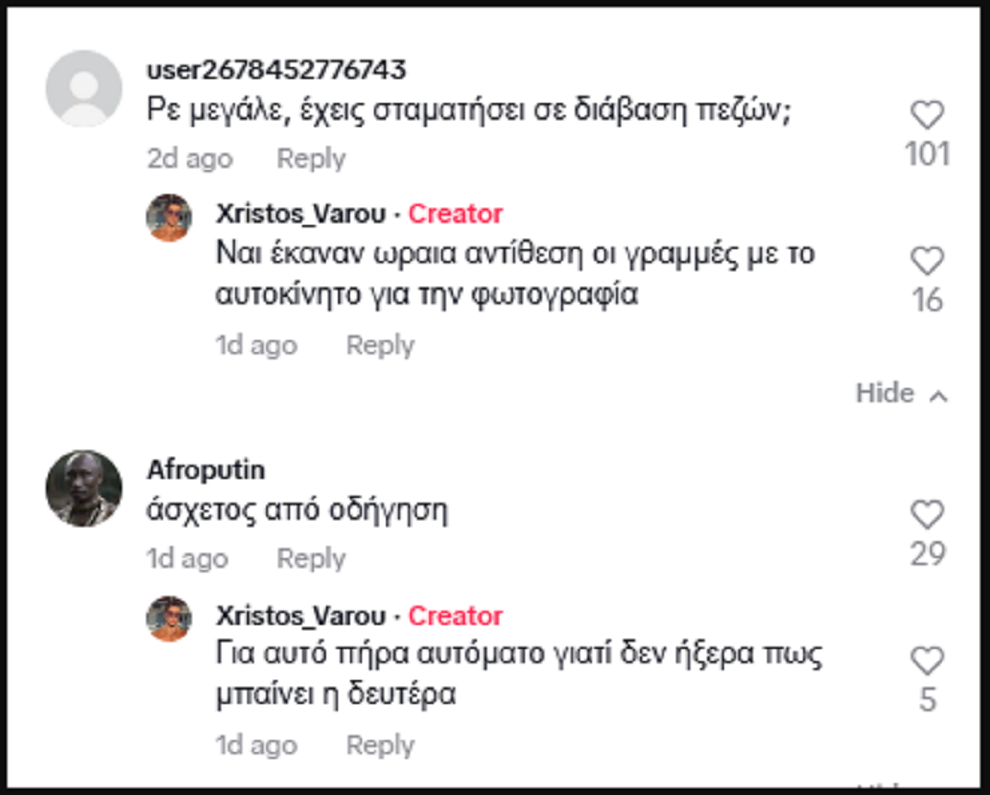Like user2678452776743's comment
990x795 pixels.
coord(927,115)
